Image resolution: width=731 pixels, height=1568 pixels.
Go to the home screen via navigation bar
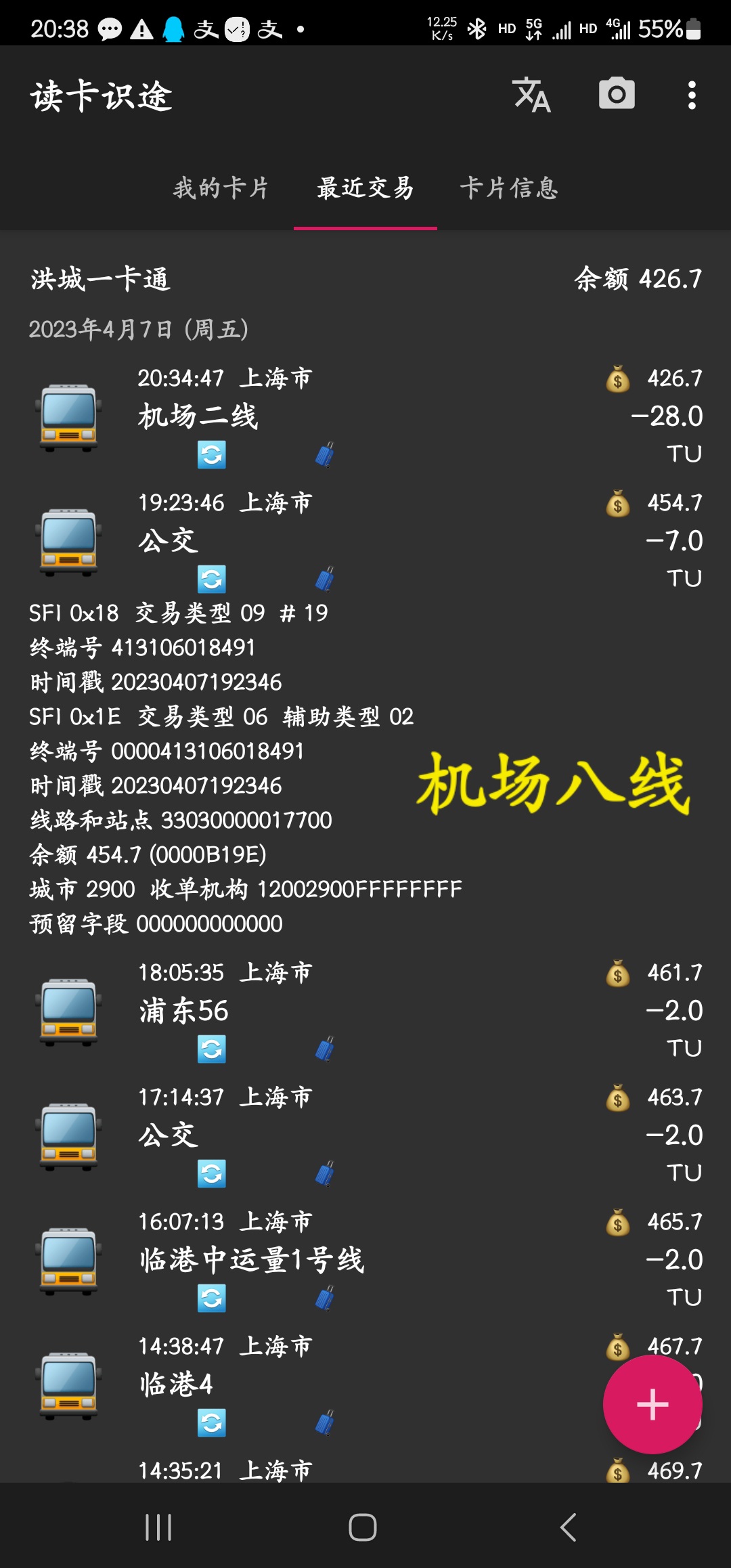point(363,1527)
